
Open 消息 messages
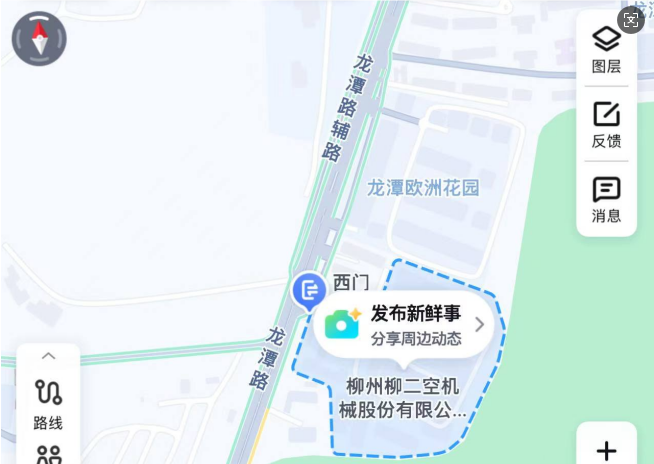(606, 198)
